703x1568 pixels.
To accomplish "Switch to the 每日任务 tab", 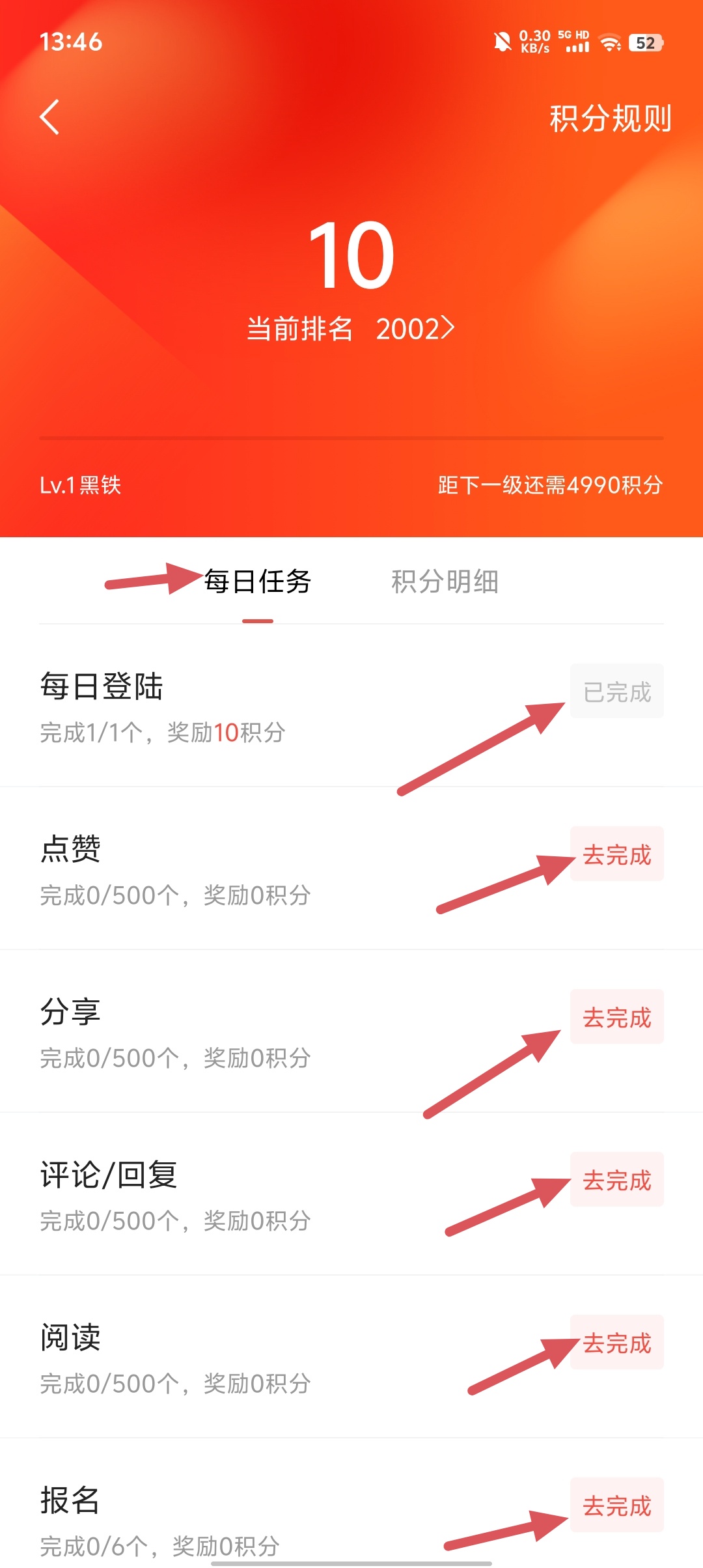I will (258, 581).
